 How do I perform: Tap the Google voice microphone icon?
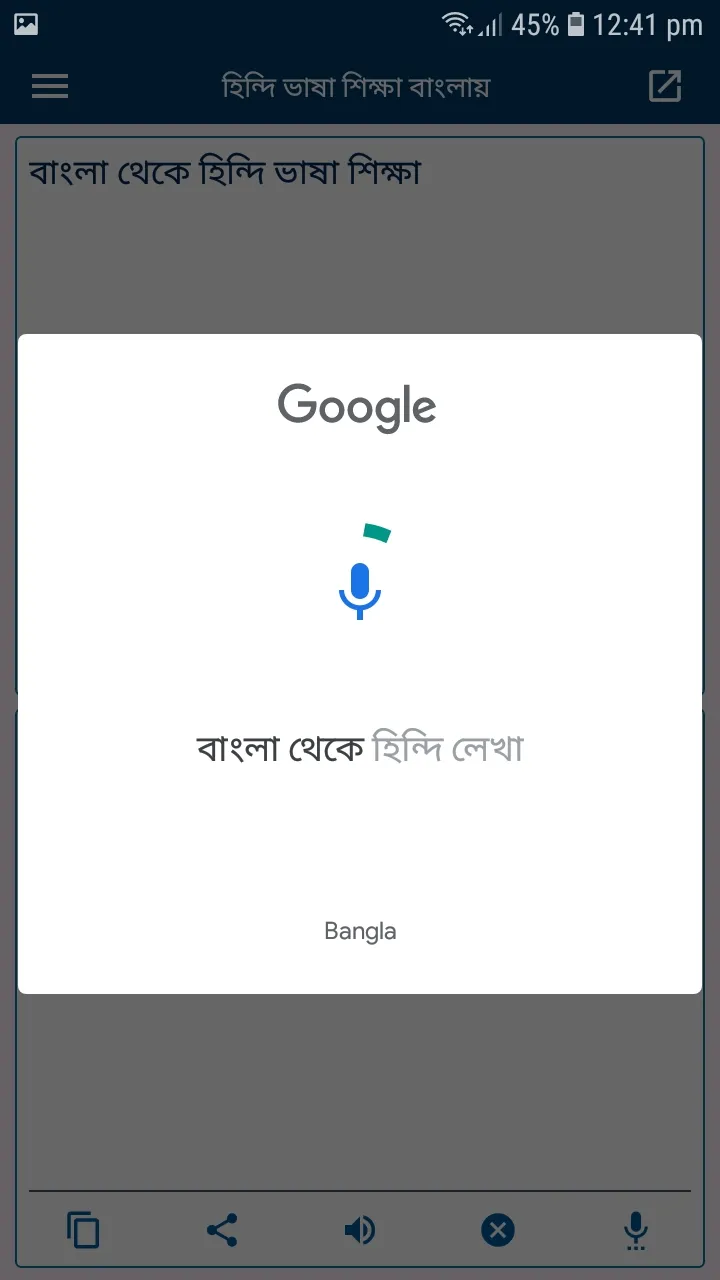(360, 590)
